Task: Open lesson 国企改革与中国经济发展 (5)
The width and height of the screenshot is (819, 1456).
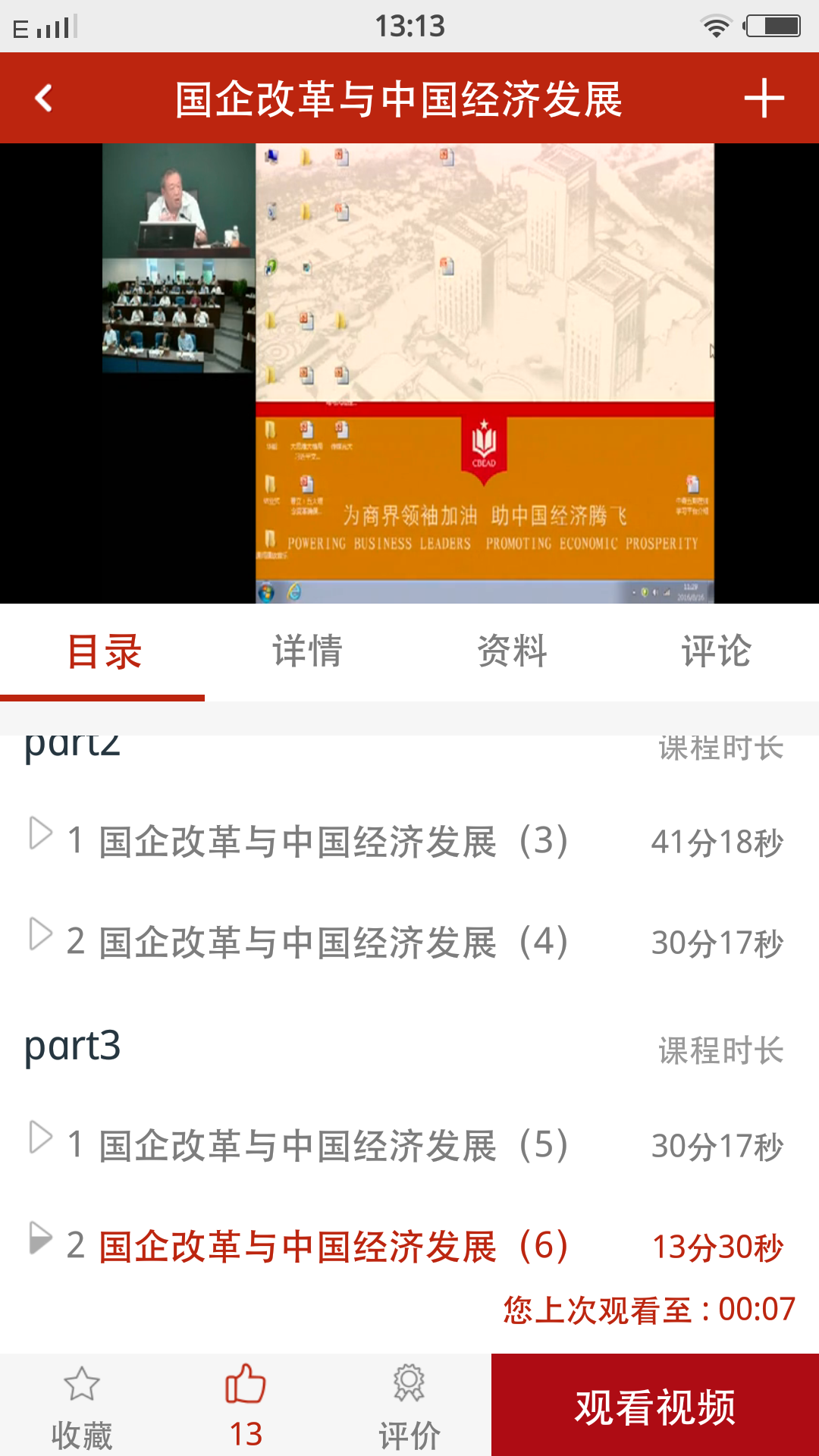Action: [334, 1146]
